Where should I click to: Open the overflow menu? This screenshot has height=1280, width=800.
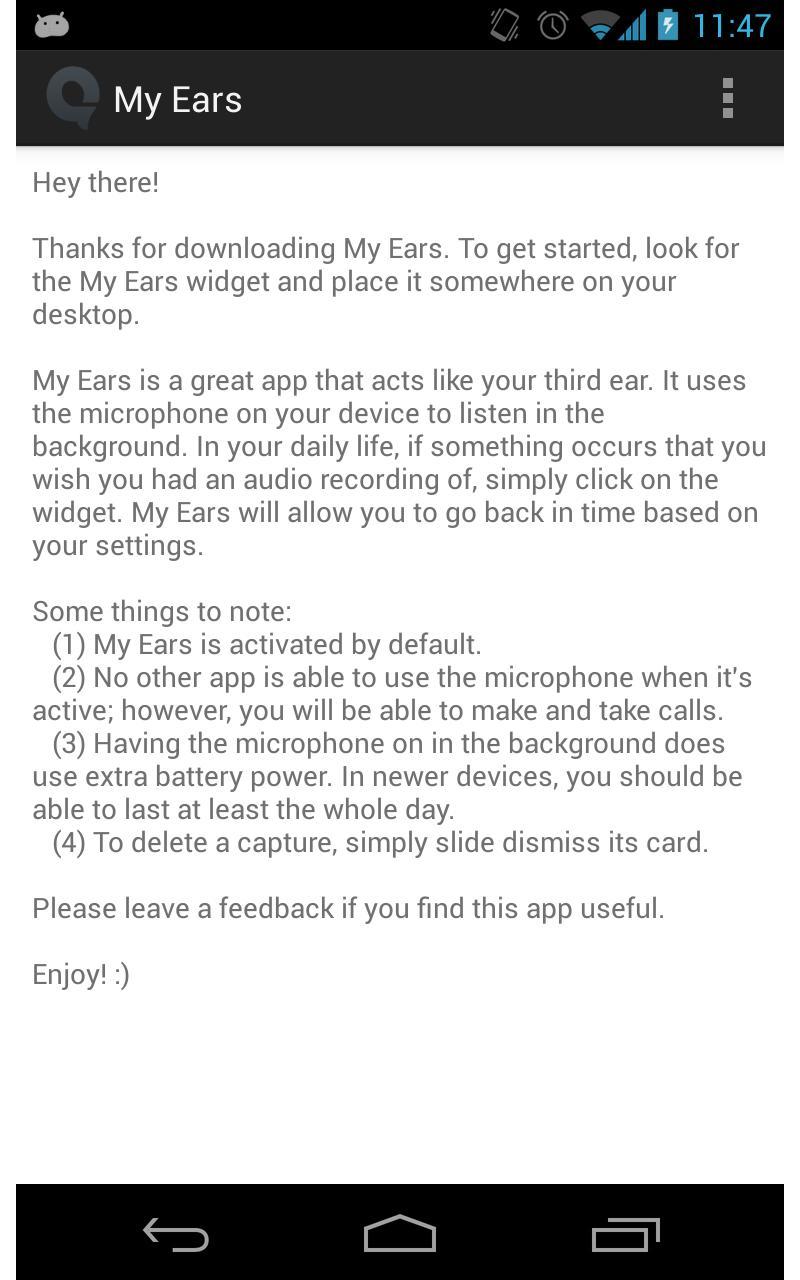click(x=727, y=99)
